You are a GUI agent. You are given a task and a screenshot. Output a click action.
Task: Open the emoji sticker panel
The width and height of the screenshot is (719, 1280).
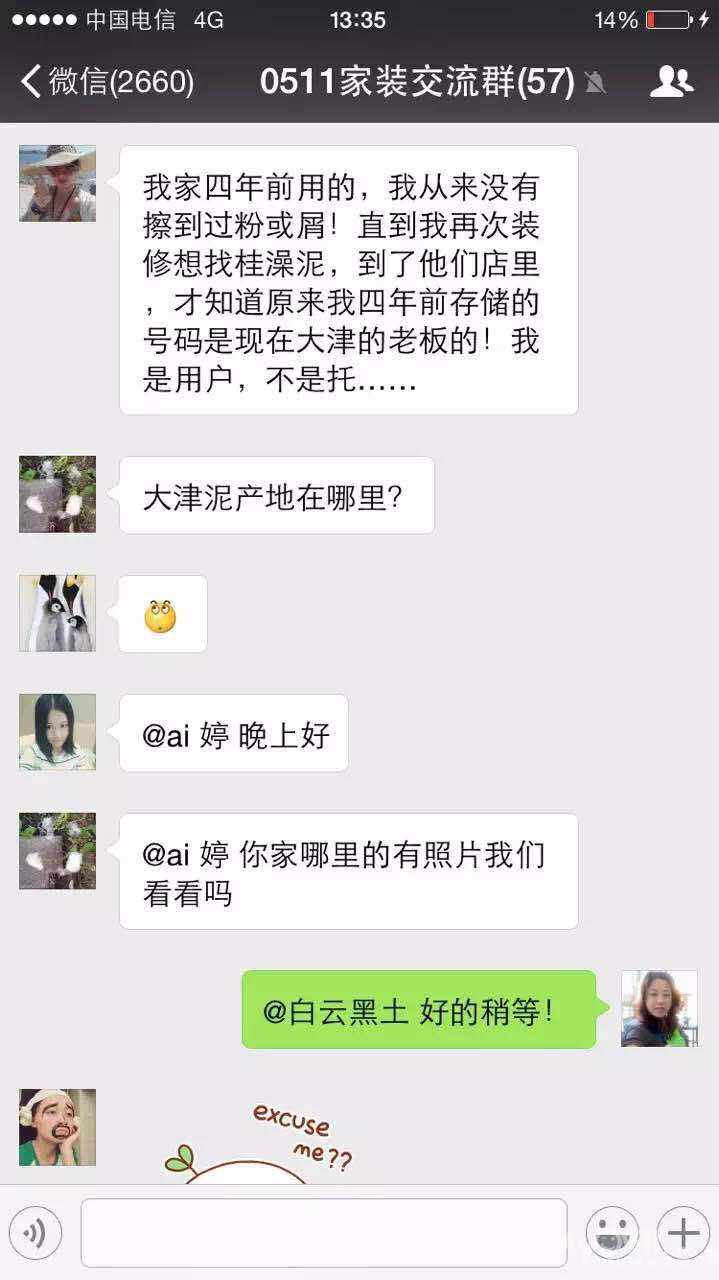pyautogui.click(x=612, y=1233)
